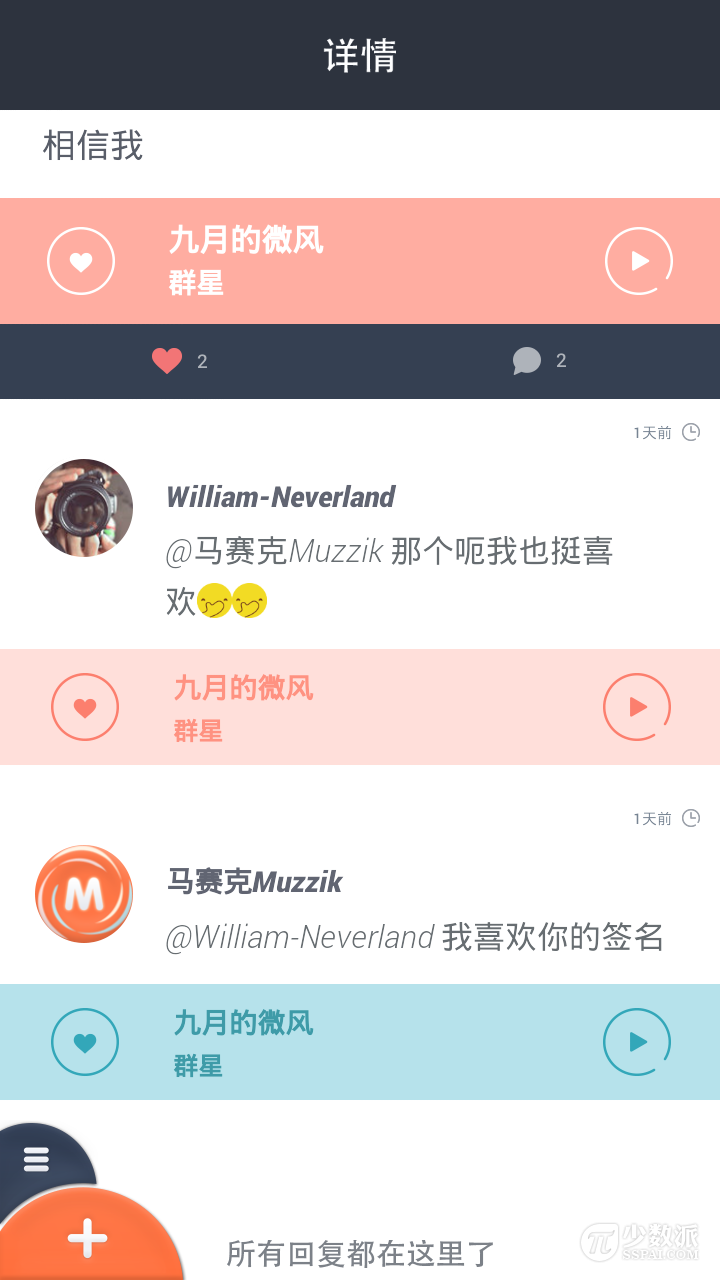720x1280 pixels.
Task: Like the song under William-Neverland's reply
Action: [85, 708]
